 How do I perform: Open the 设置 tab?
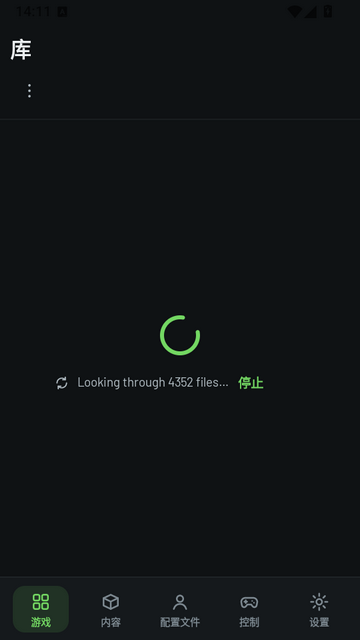319,609
